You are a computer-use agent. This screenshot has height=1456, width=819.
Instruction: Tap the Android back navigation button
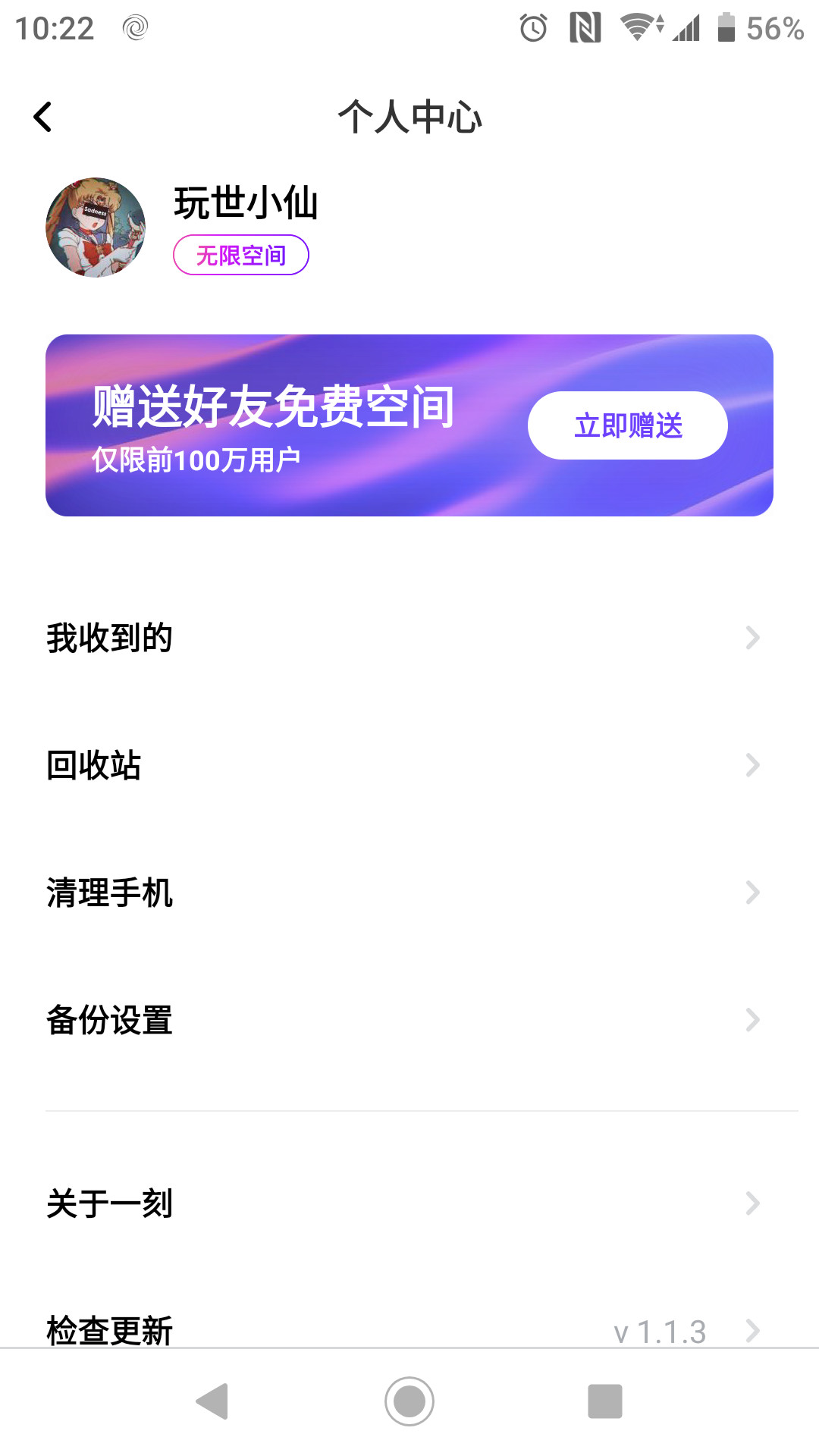[214, 1402]
